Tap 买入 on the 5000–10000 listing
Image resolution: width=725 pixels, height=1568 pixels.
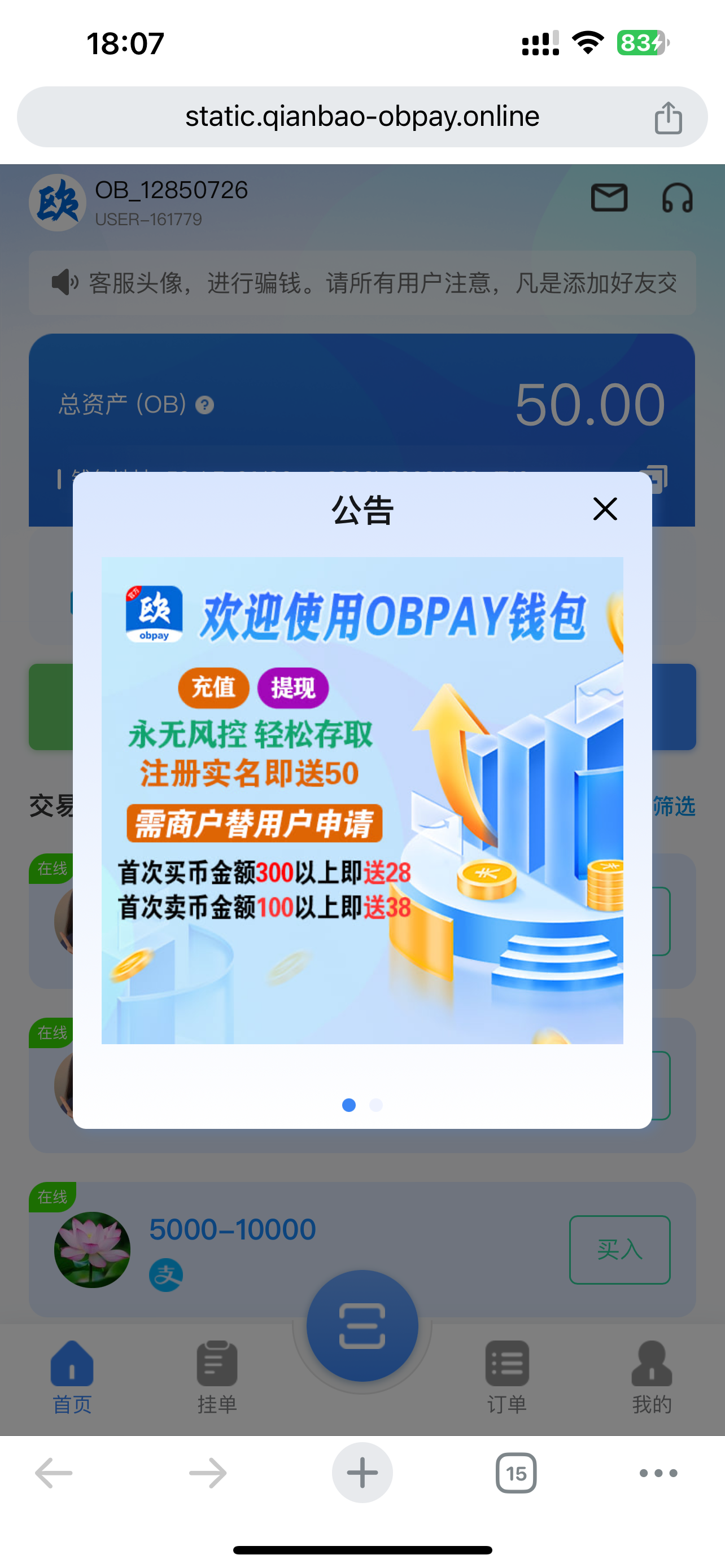pos(619,1250)
